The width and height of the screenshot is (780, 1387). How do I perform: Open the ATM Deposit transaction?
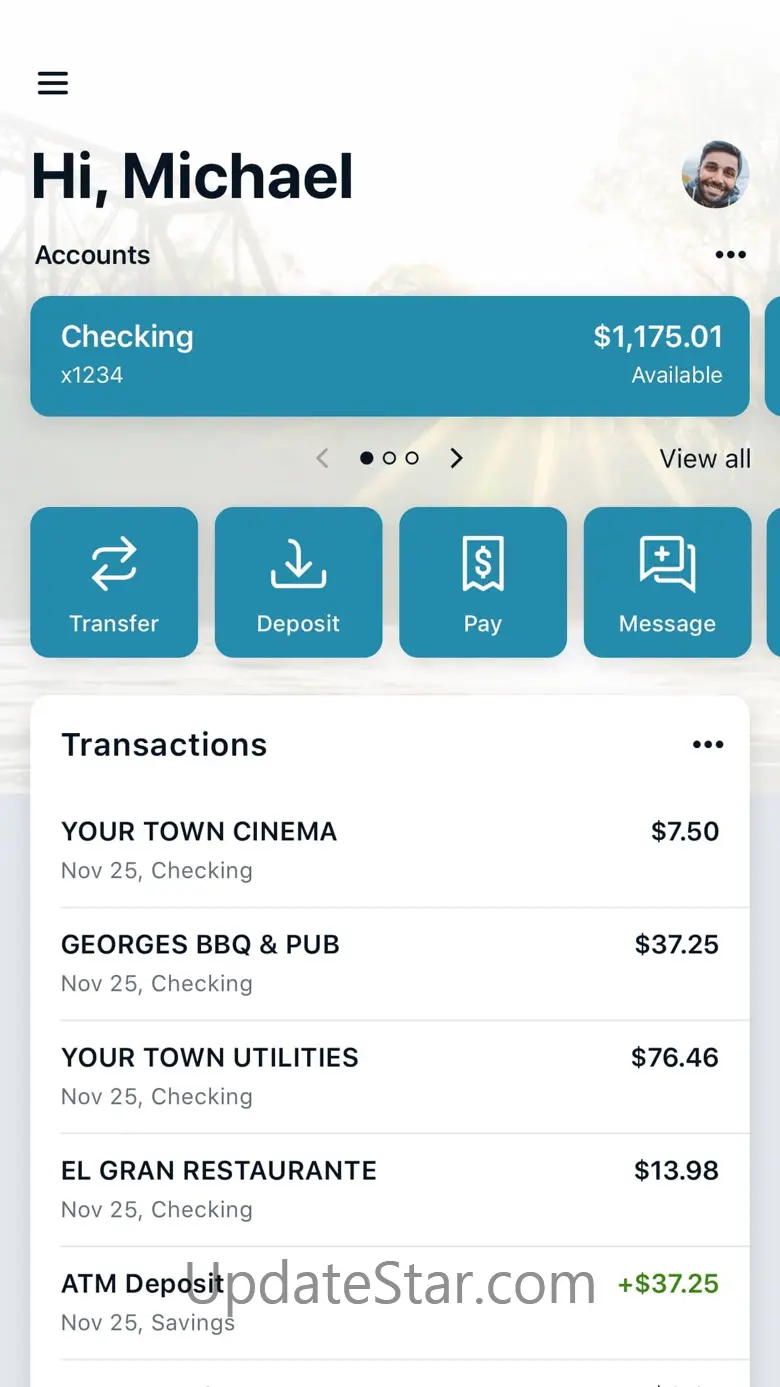pos(390,1303)
